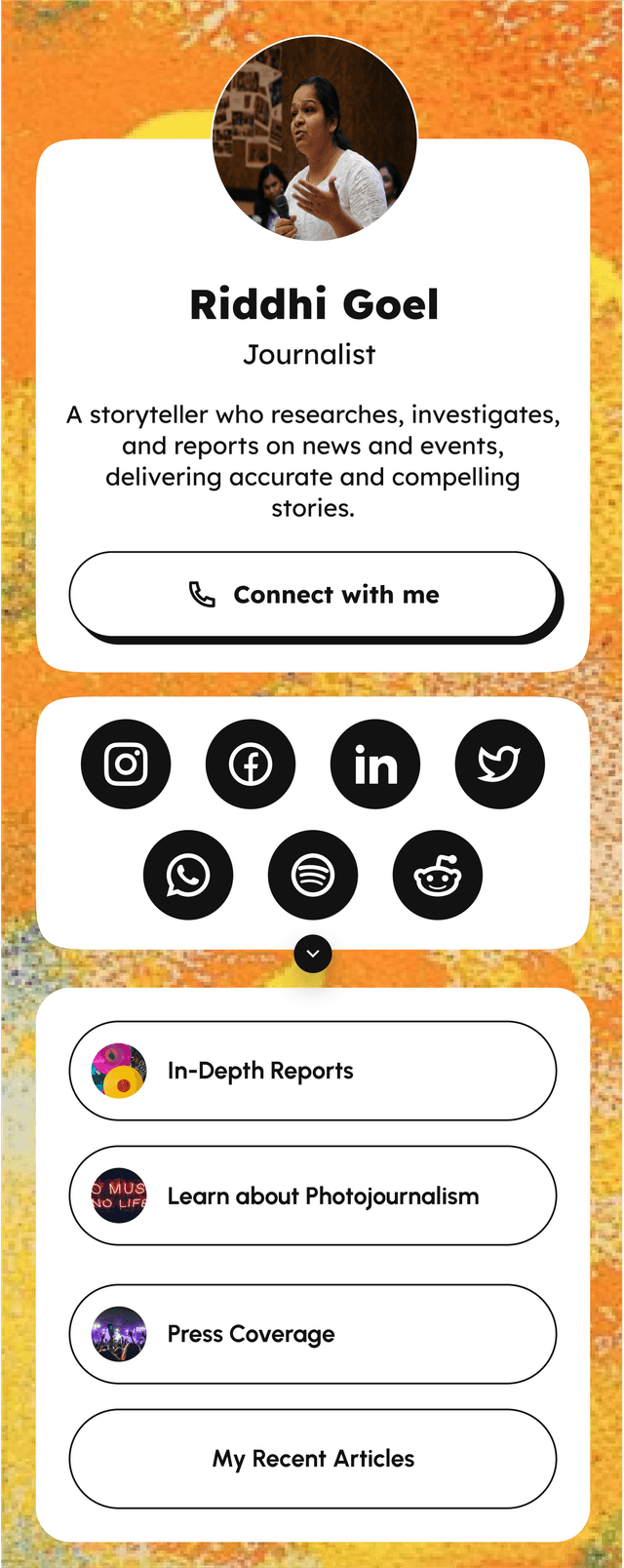Open Riddhi's Instagram profile
The image size is (624, 1568).
point(126,764)
